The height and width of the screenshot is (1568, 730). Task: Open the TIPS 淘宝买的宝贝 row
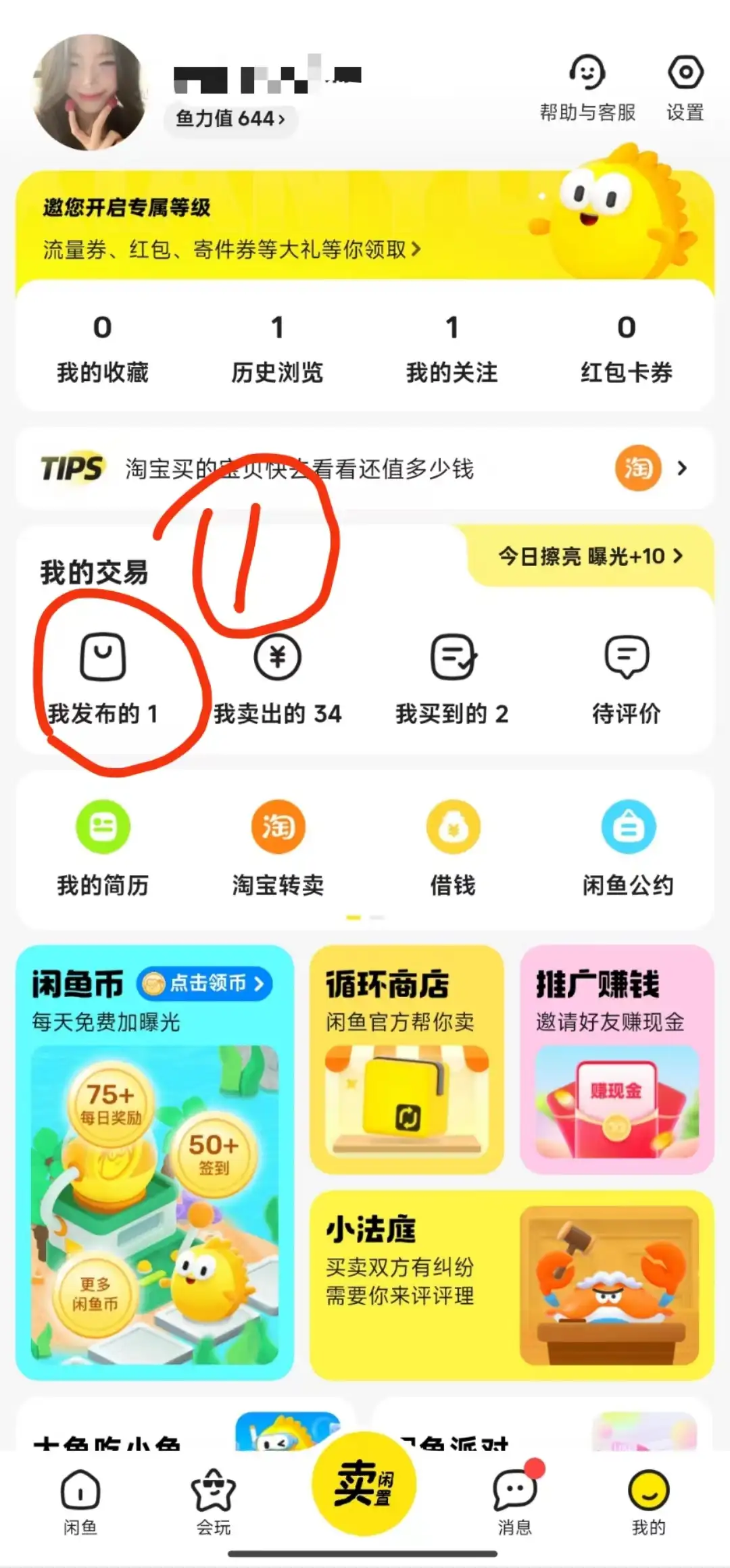click(365, 468)
